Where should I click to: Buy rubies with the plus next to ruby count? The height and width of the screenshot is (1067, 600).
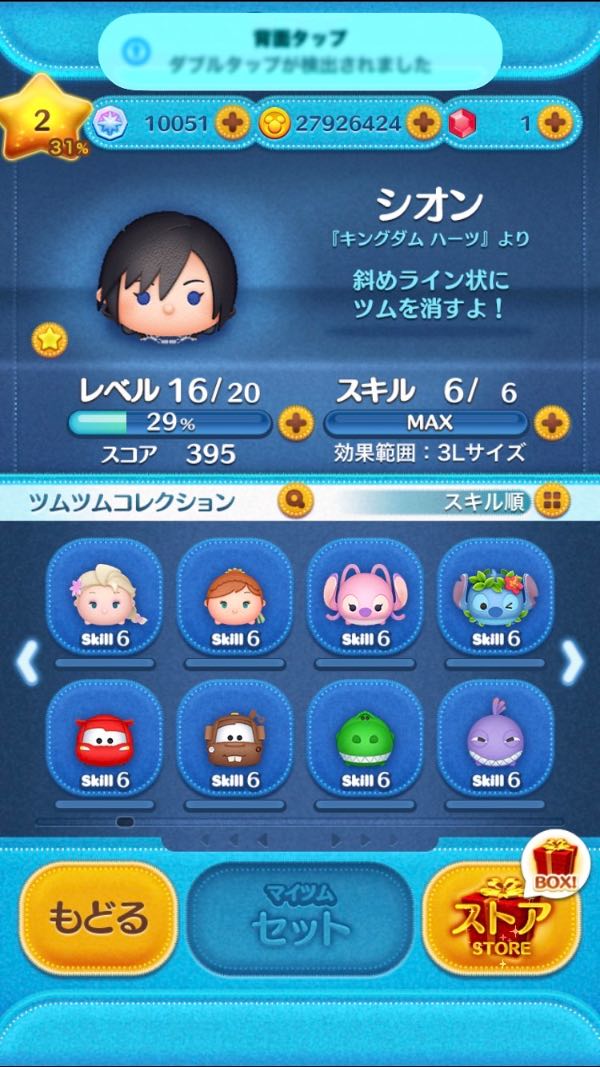(554, 124)
